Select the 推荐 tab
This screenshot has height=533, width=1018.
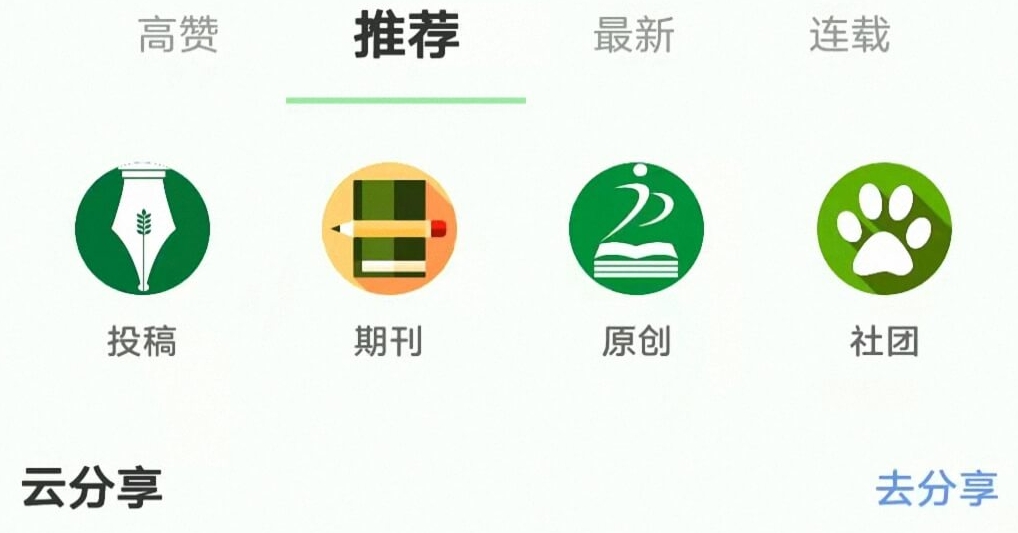click(x=406, y=37)
